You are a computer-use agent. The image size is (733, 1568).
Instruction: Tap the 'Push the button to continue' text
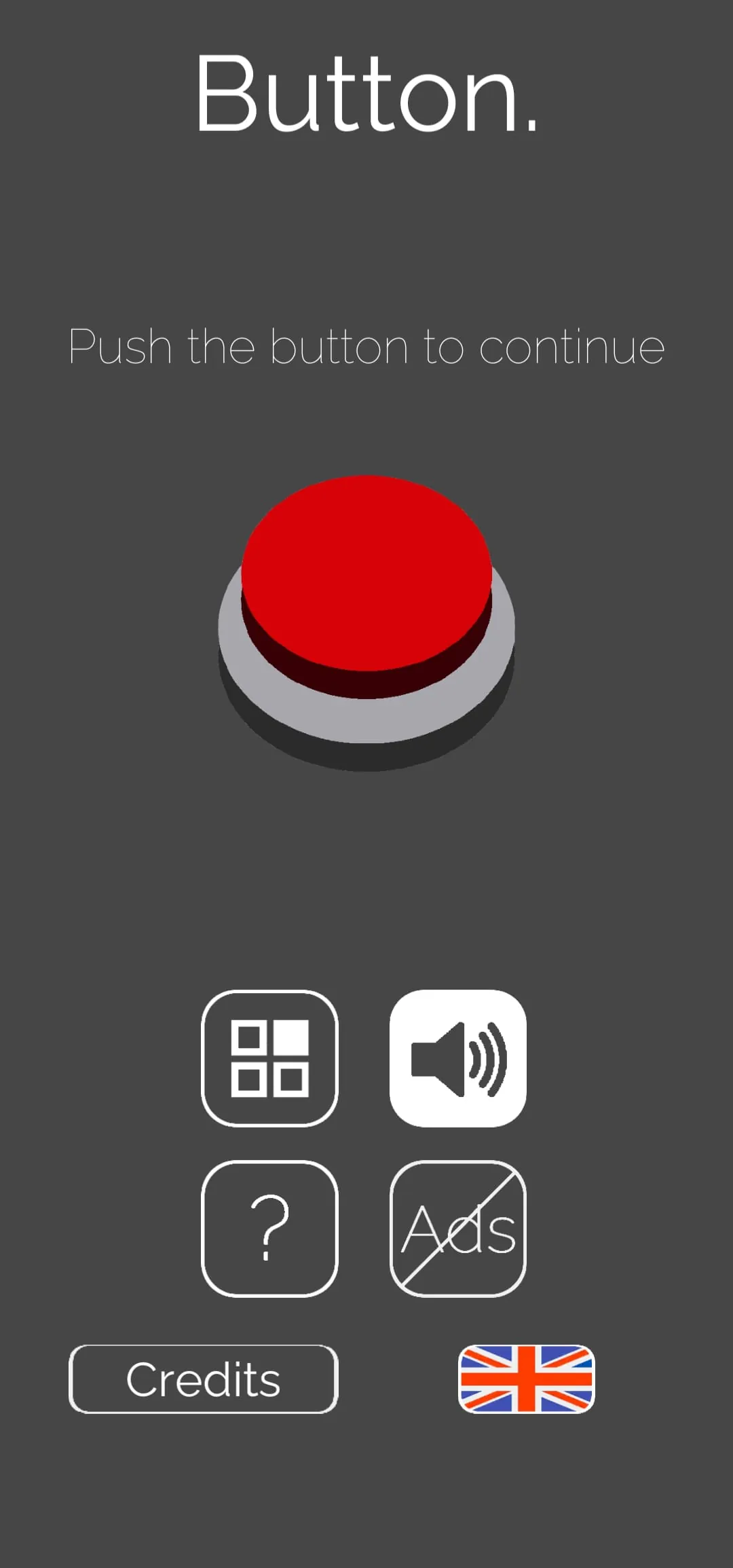(x=366, y=346)
